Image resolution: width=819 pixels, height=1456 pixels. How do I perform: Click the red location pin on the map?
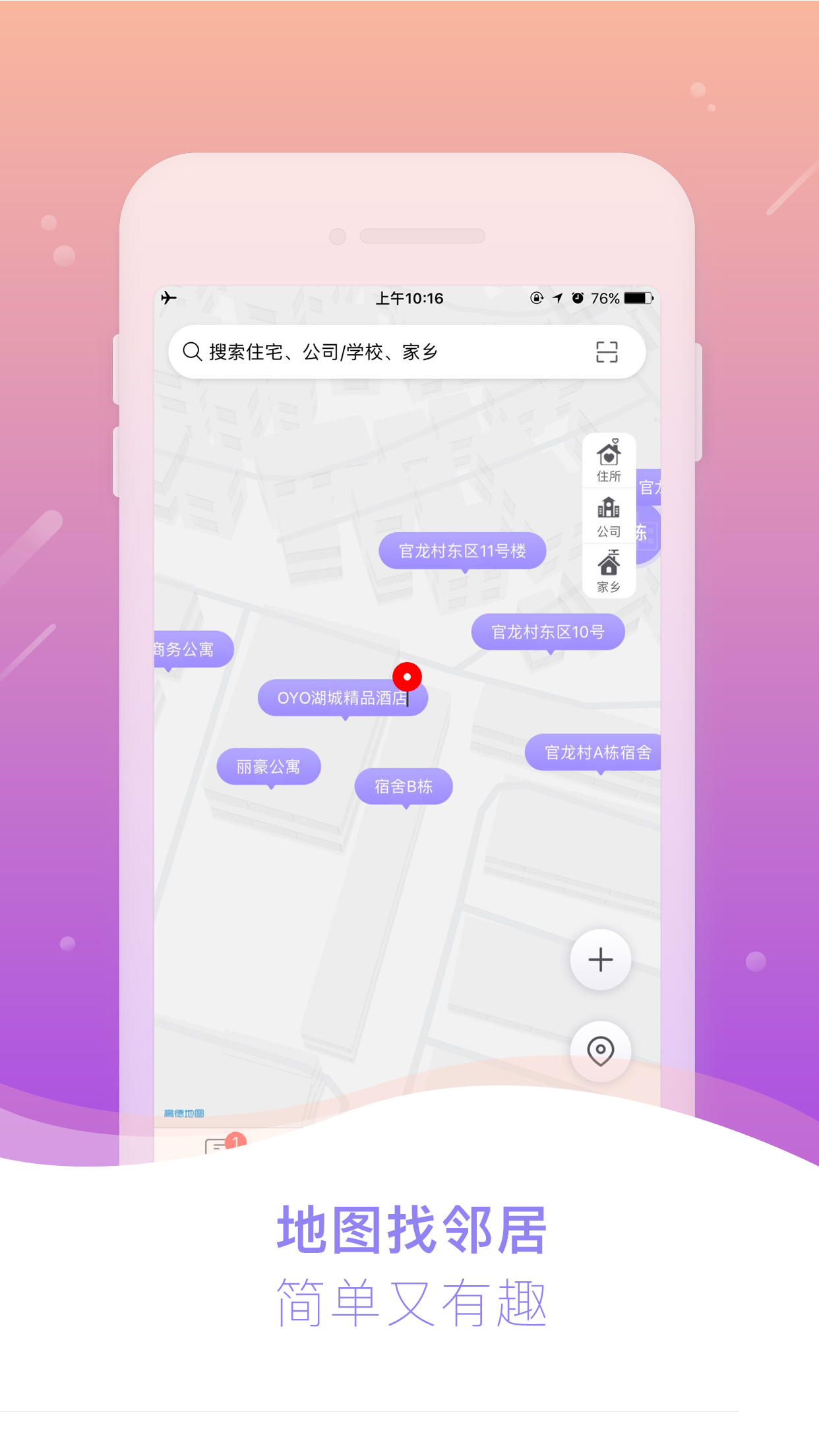pyautogui.click(x=408, y=676)
